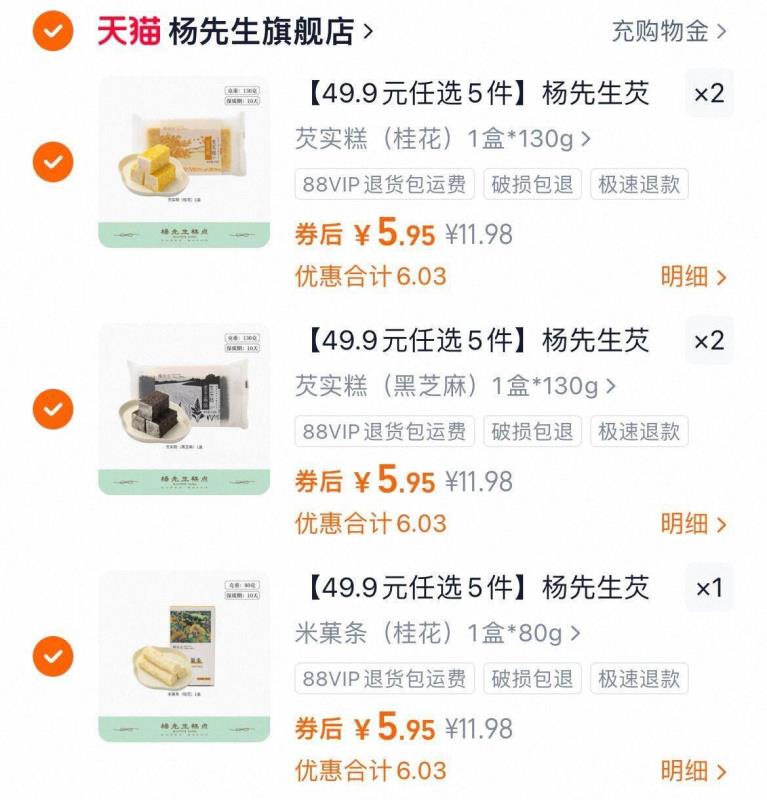Click the ×2 quantity badge of the osmanthus cake
The width and height of the screenshot is (767, 800).
[x=710, y=95]
